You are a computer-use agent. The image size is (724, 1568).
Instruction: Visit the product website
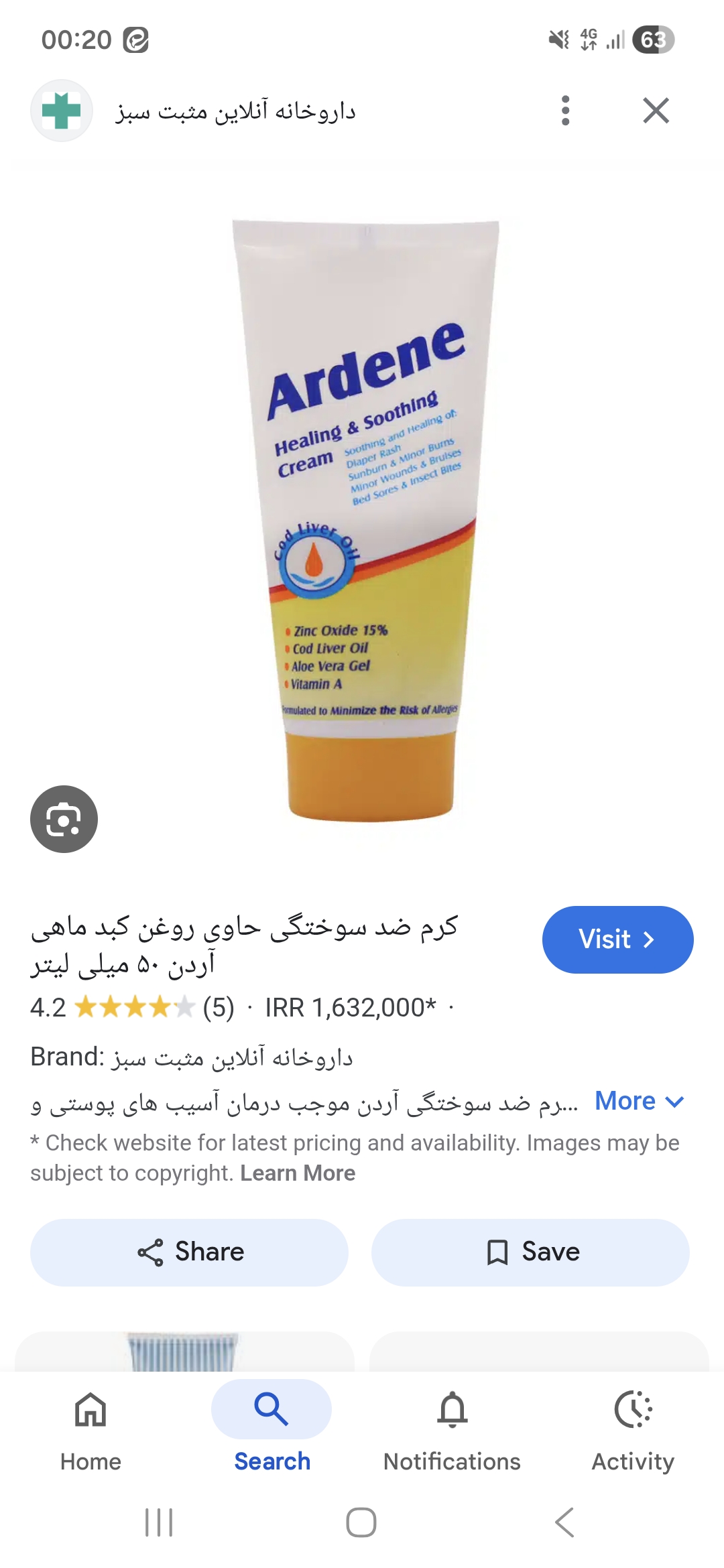(617, 939)
